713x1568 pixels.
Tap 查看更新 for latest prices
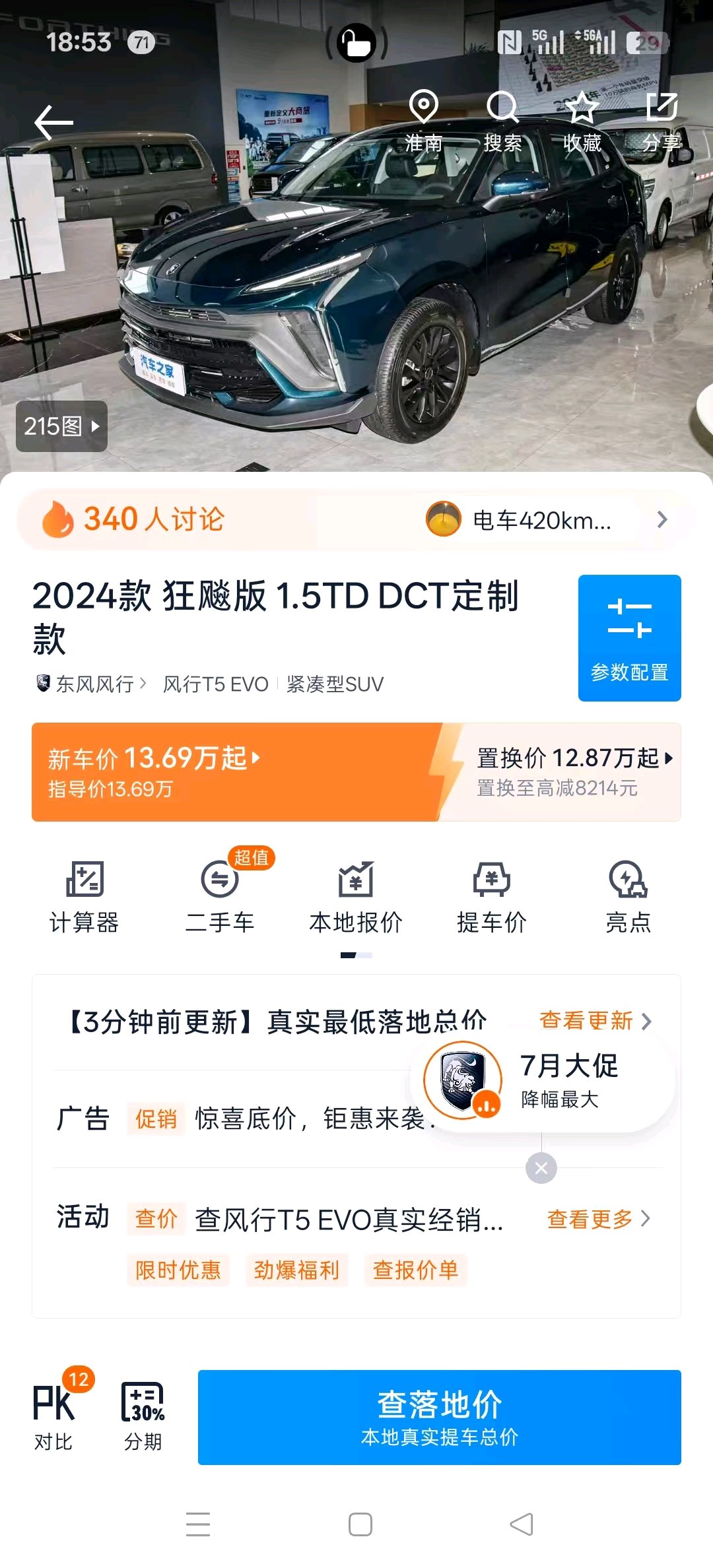tap(595, 1021)
